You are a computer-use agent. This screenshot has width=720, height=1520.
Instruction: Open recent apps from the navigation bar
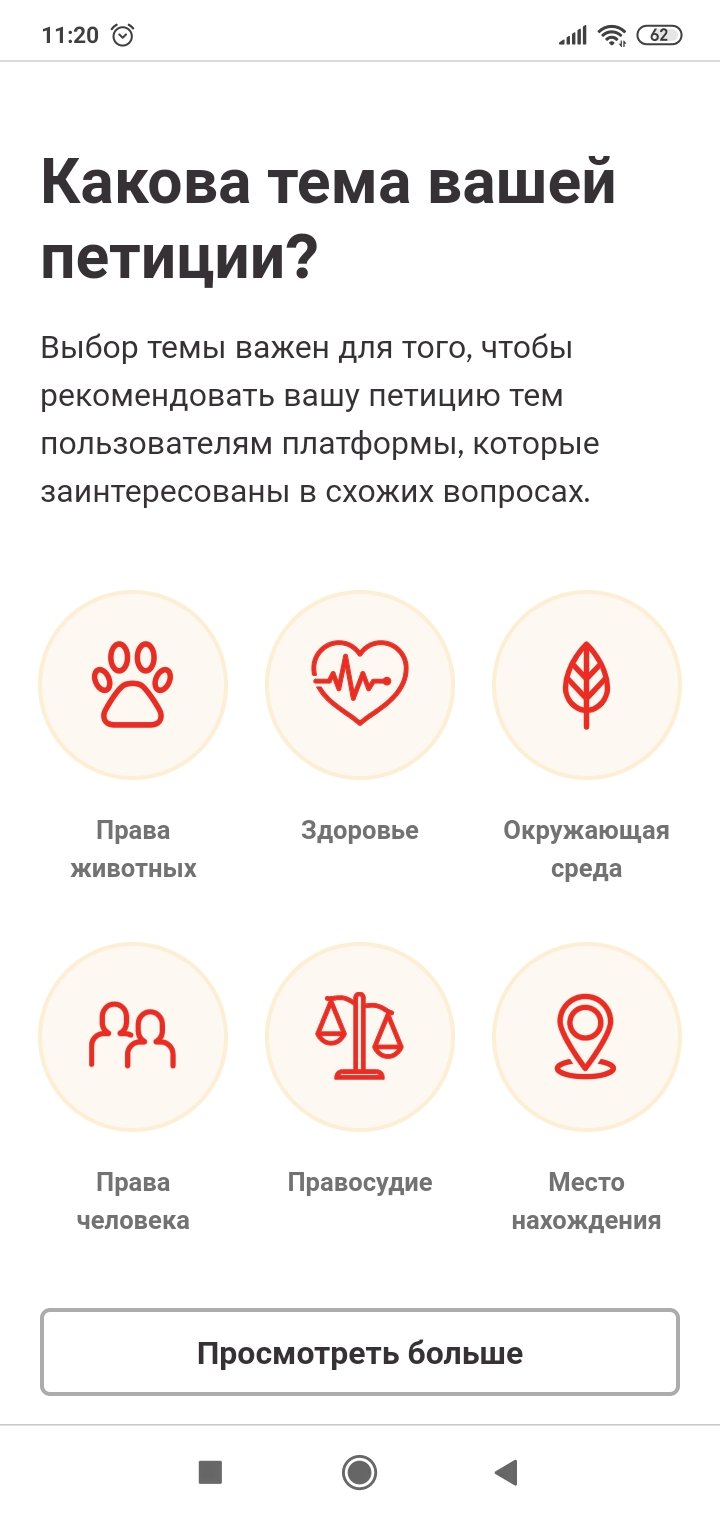[x=210, y=1472]
